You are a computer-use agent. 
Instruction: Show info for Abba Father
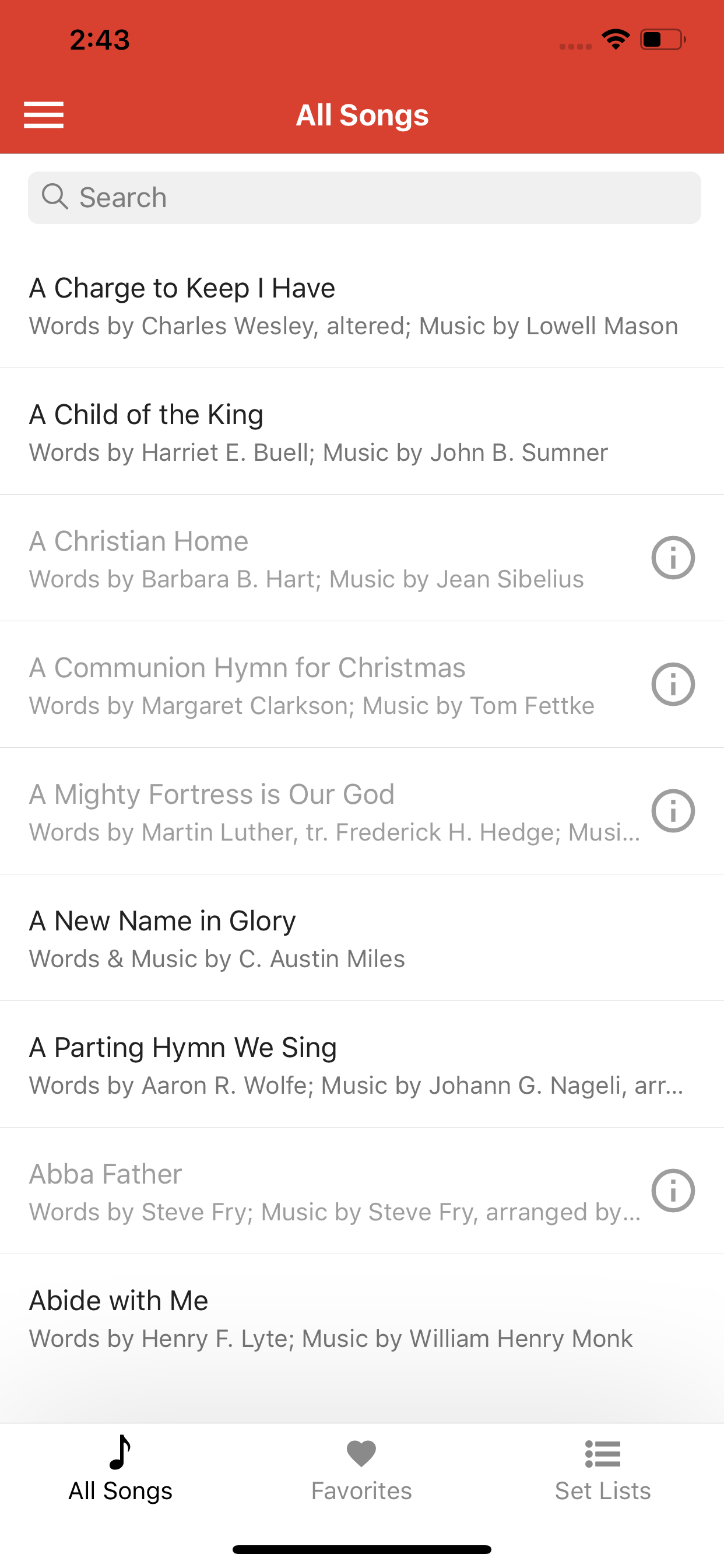point(673,1191)
